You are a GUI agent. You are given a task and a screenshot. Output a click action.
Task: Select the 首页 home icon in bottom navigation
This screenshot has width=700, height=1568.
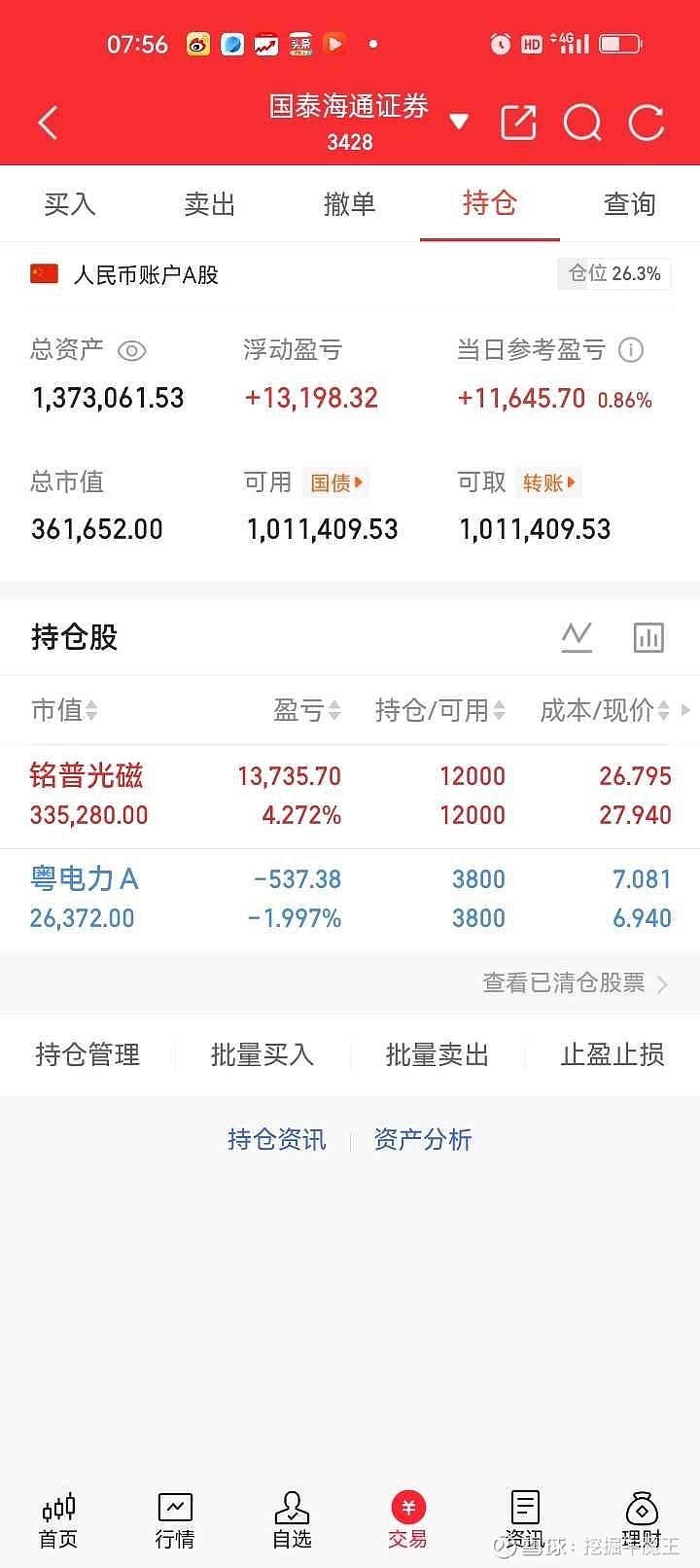[58, 1517]
